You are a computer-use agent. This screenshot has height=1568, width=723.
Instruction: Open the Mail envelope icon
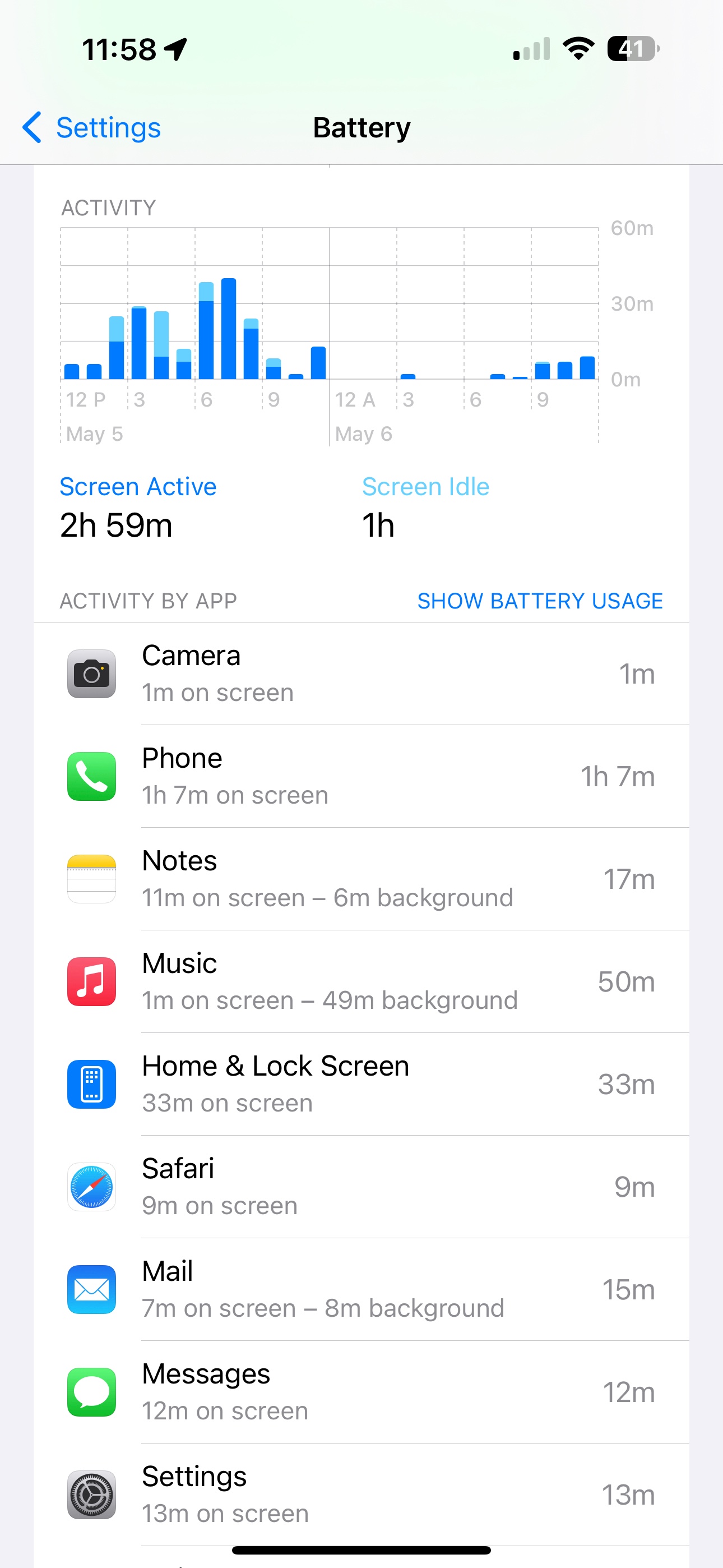(91, 1290)
